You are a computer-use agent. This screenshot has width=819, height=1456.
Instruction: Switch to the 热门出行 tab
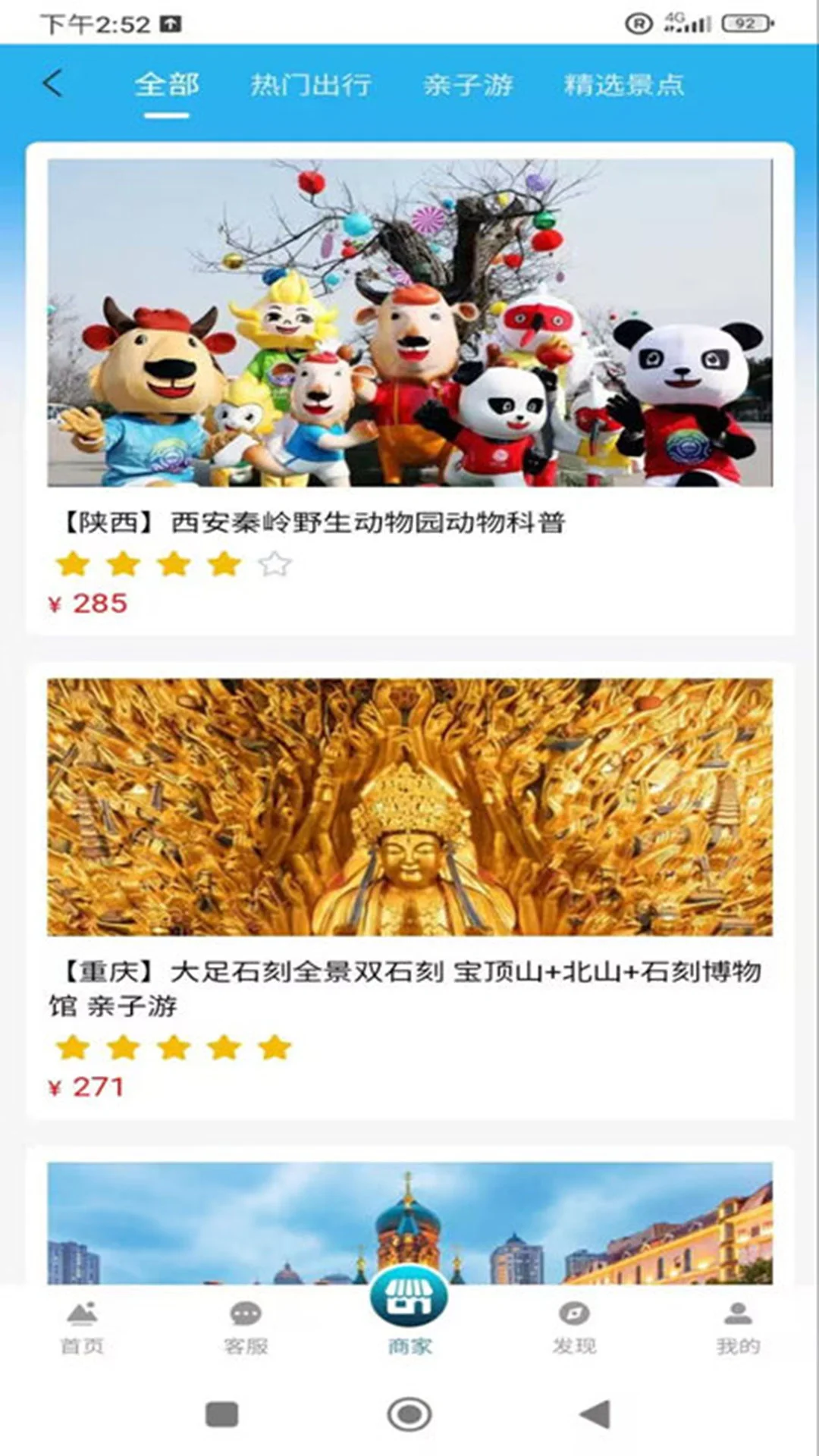click(309, 85)
